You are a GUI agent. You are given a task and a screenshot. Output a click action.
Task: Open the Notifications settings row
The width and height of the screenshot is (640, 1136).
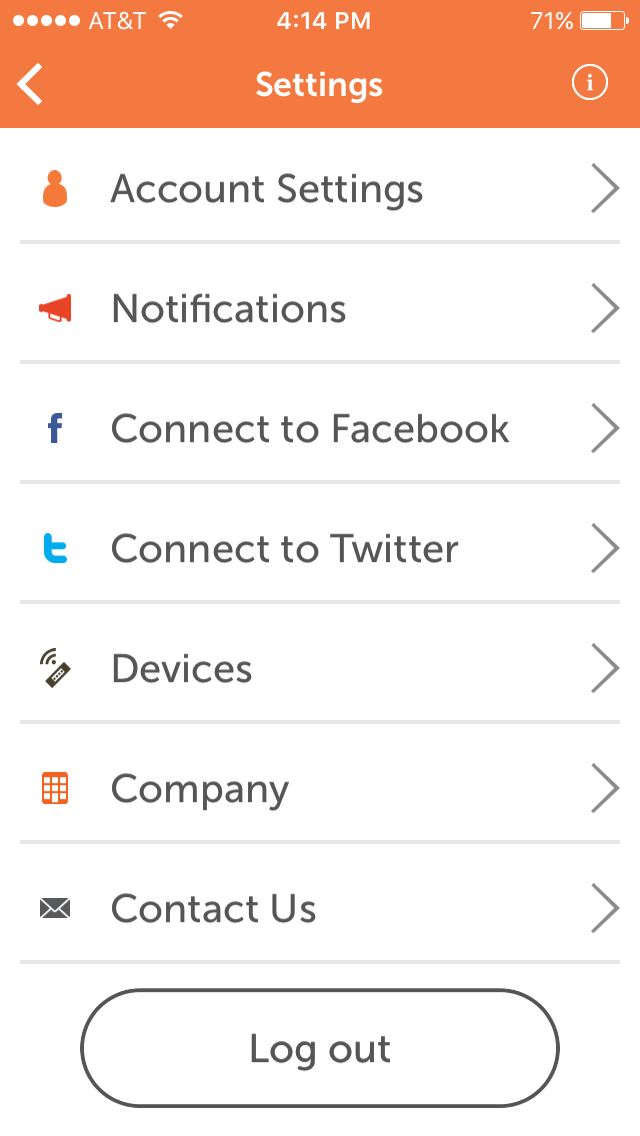(320, 309)
